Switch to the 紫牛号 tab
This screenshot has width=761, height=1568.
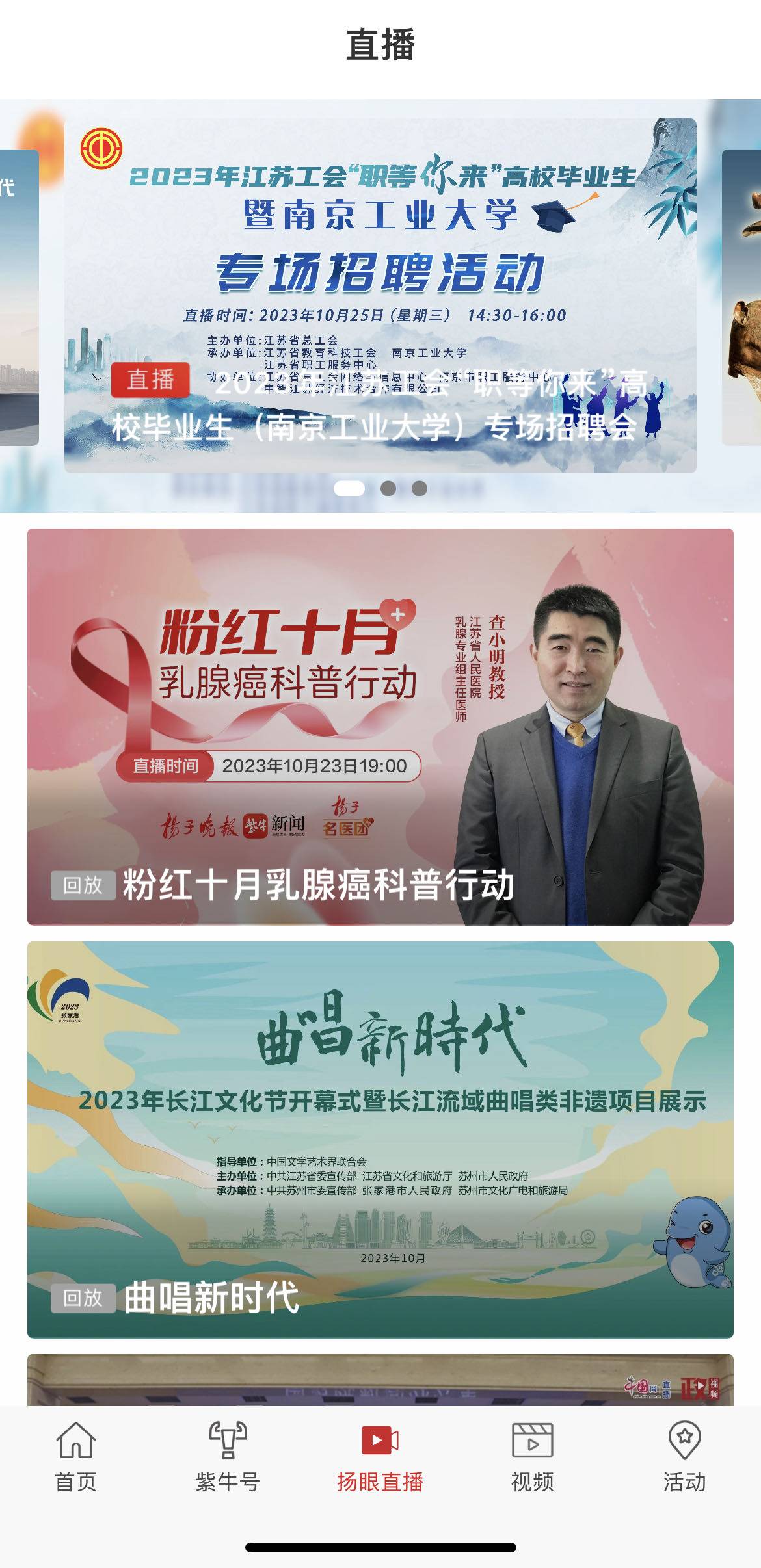(x=228, y=1456)
